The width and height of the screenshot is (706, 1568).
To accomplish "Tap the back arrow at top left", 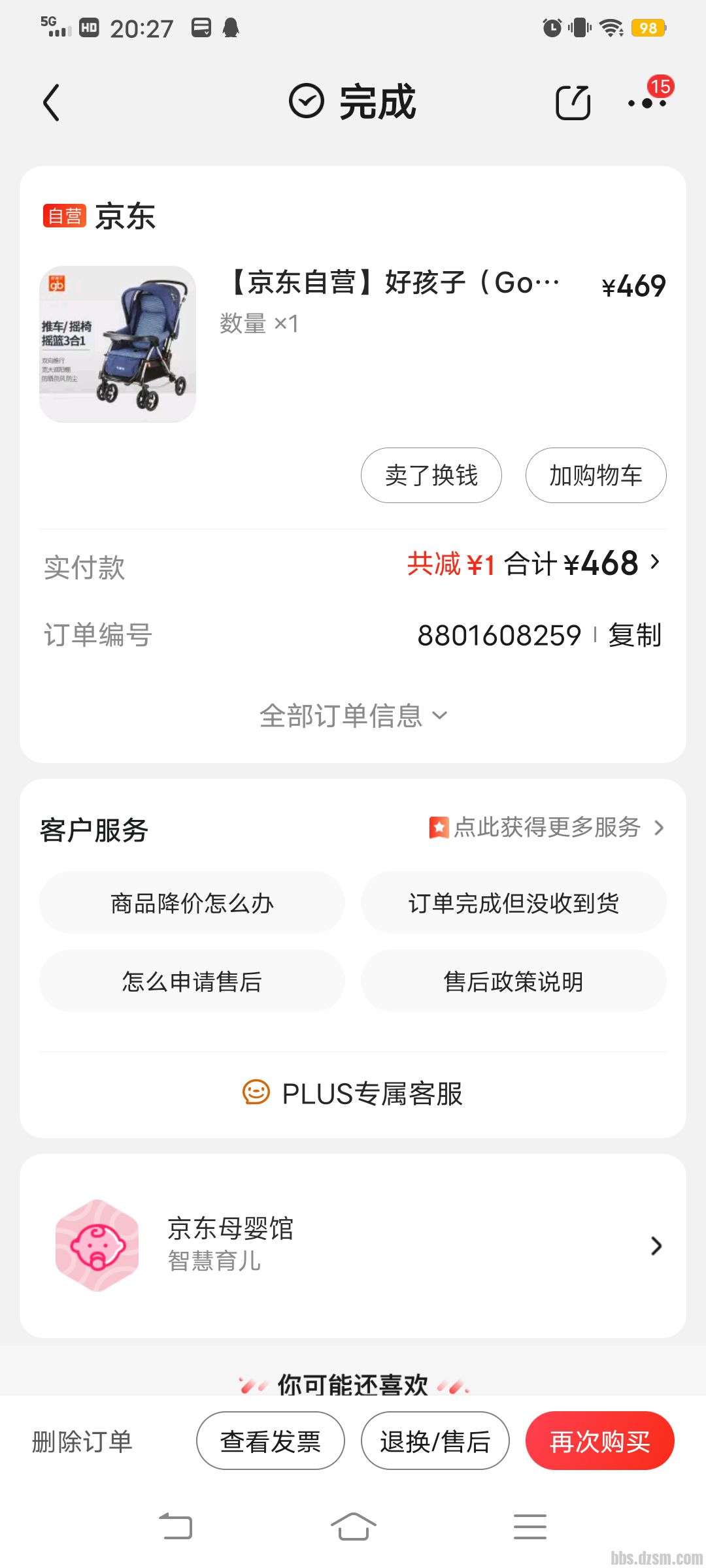I will pyautogui.click(x=52, y=103).
